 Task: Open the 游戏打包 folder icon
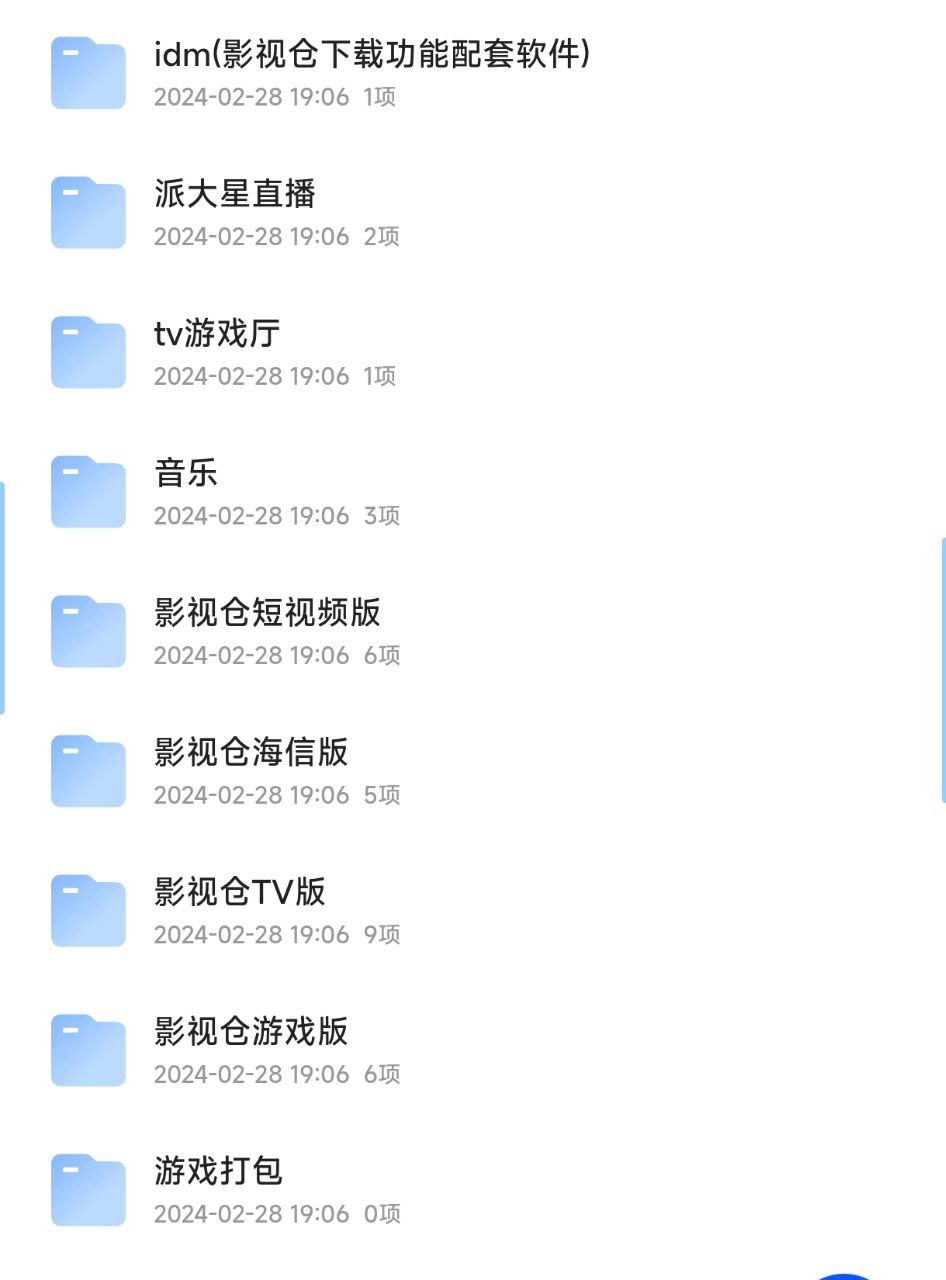(x=88, y=1191)
